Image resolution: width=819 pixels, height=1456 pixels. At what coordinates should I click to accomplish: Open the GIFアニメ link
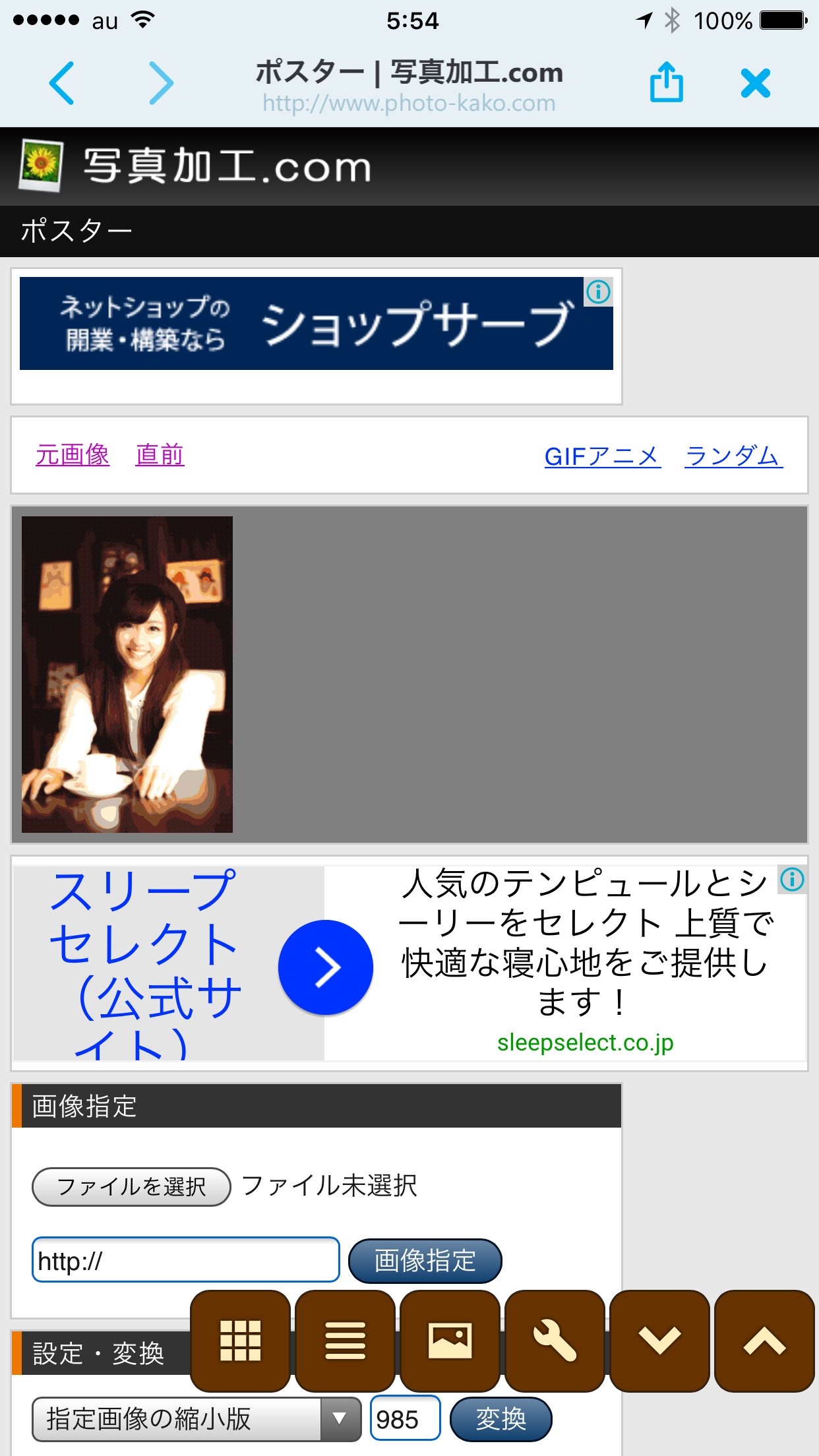602,456
